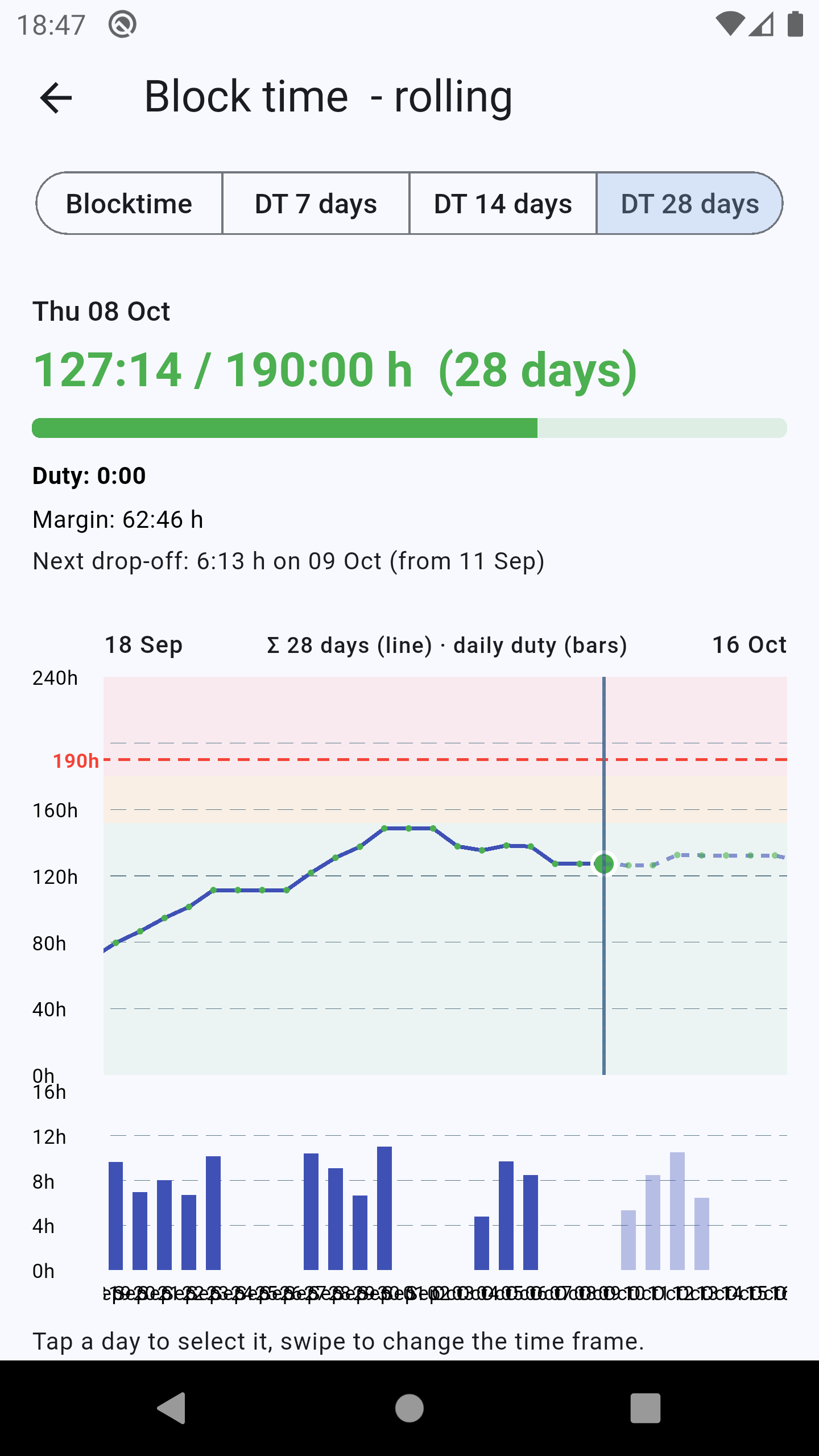Image resolution: width=819 pixels, height=1456 pixels.
Task: Select the DT 7 days segment
Action: [x=316, y=204]
